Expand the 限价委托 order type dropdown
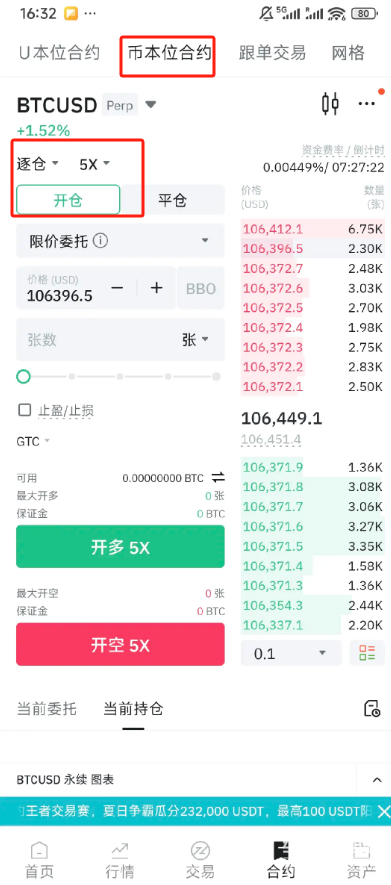 coord(120,241)
